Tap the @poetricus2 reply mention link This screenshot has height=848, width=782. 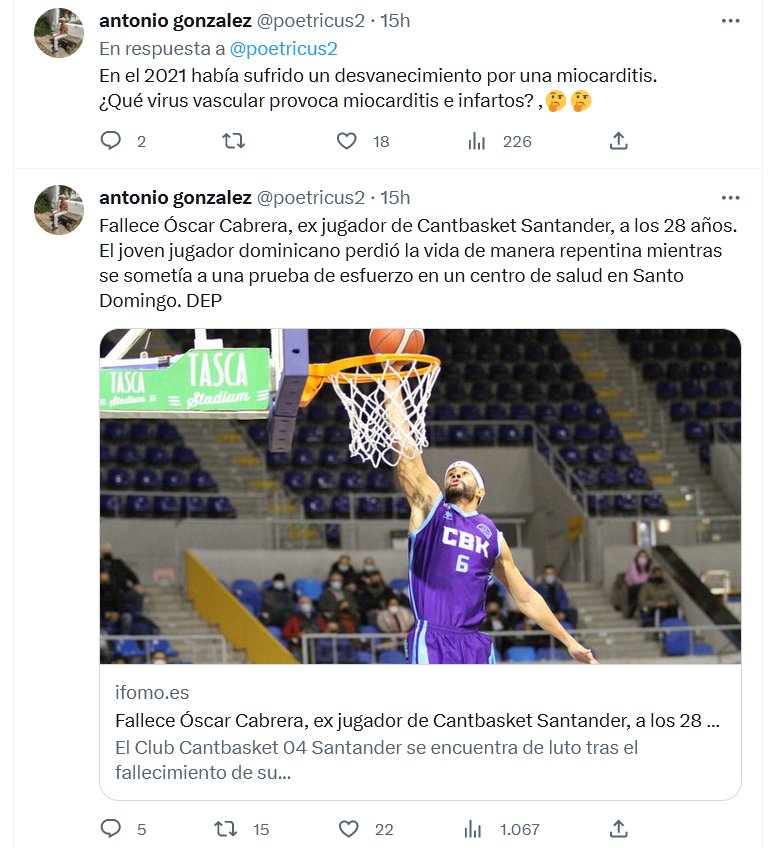pos(283,48)
